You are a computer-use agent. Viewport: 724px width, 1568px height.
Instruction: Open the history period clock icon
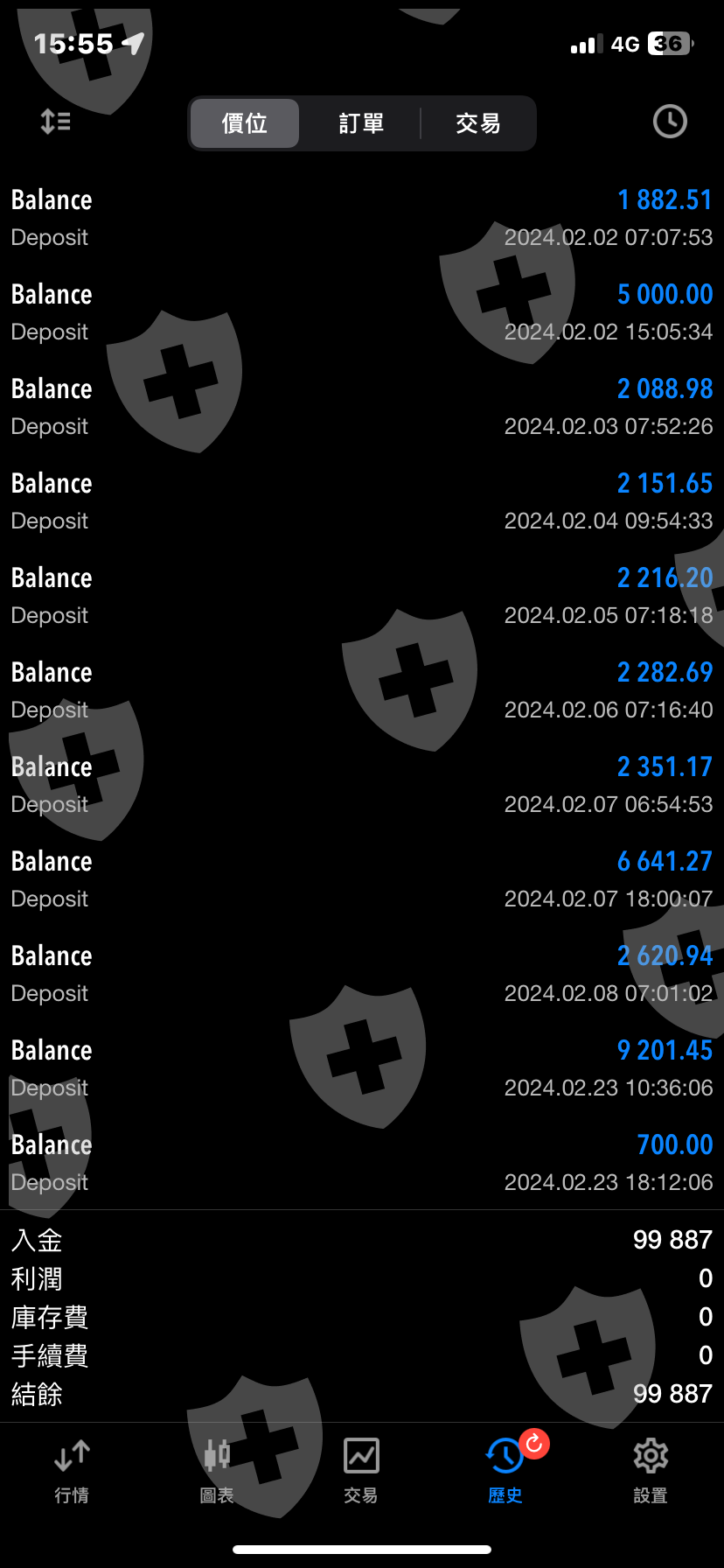coord(670,122)
